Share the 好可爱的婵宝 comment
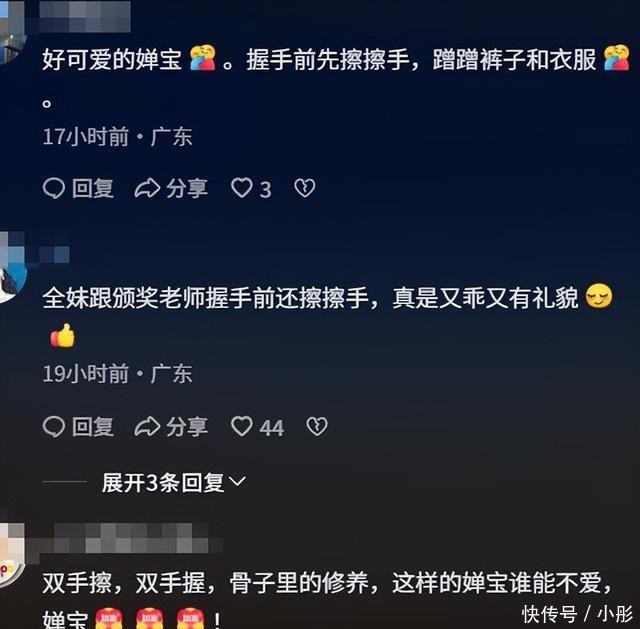Screen dimensions: 640x629 (x=171, y=188)
